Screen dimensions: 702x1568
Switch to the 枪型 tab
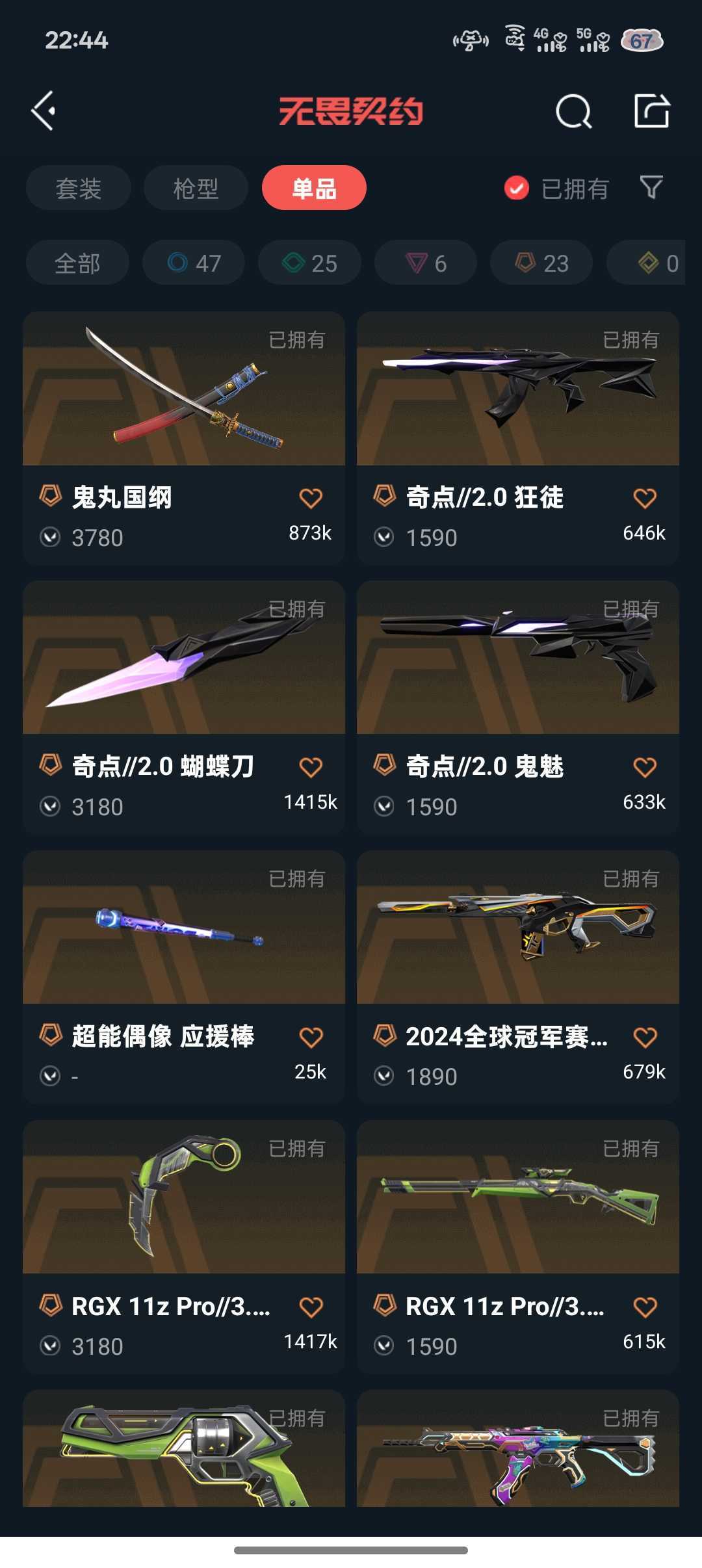[x=196, y=189]
